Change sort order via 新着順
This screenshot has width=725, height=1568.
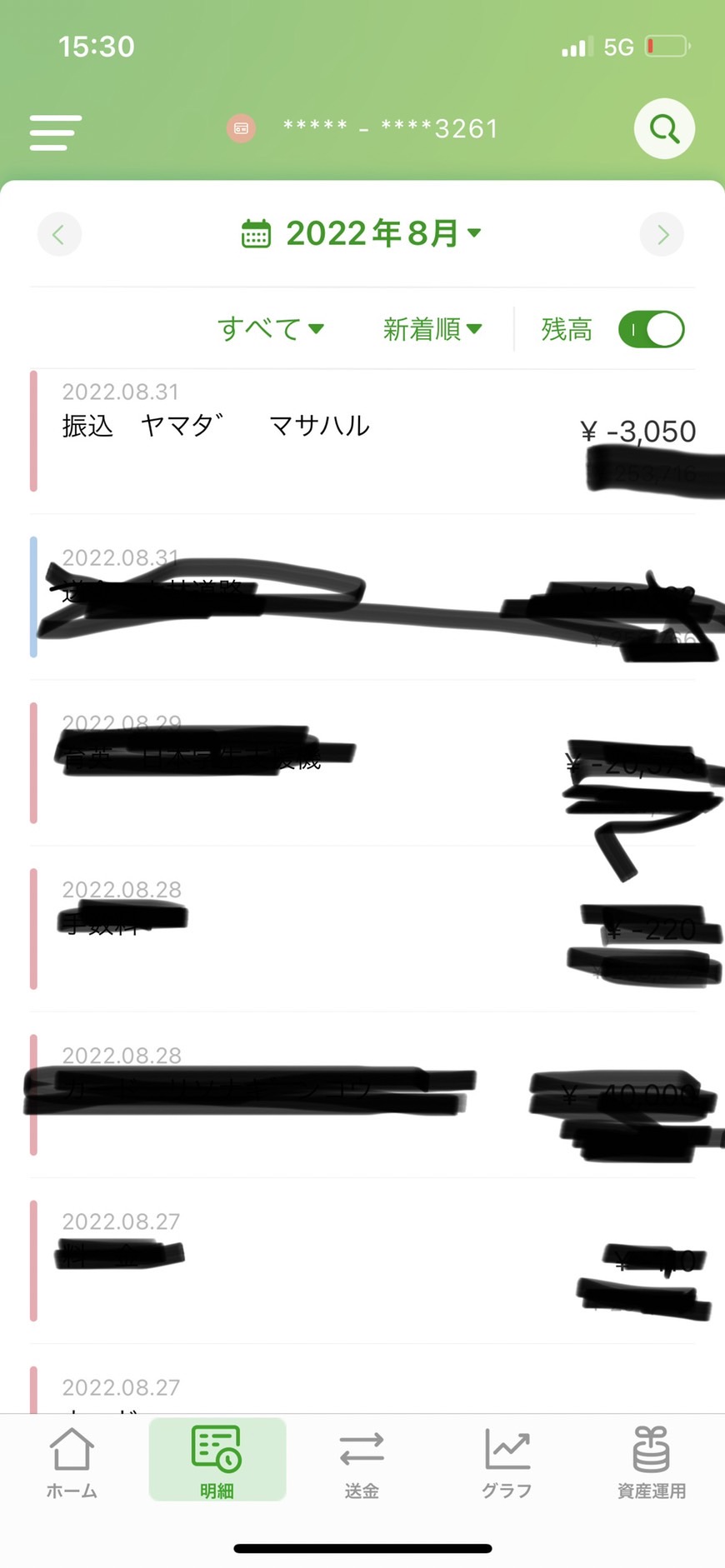pyautogui.click(x=432, y=328)
